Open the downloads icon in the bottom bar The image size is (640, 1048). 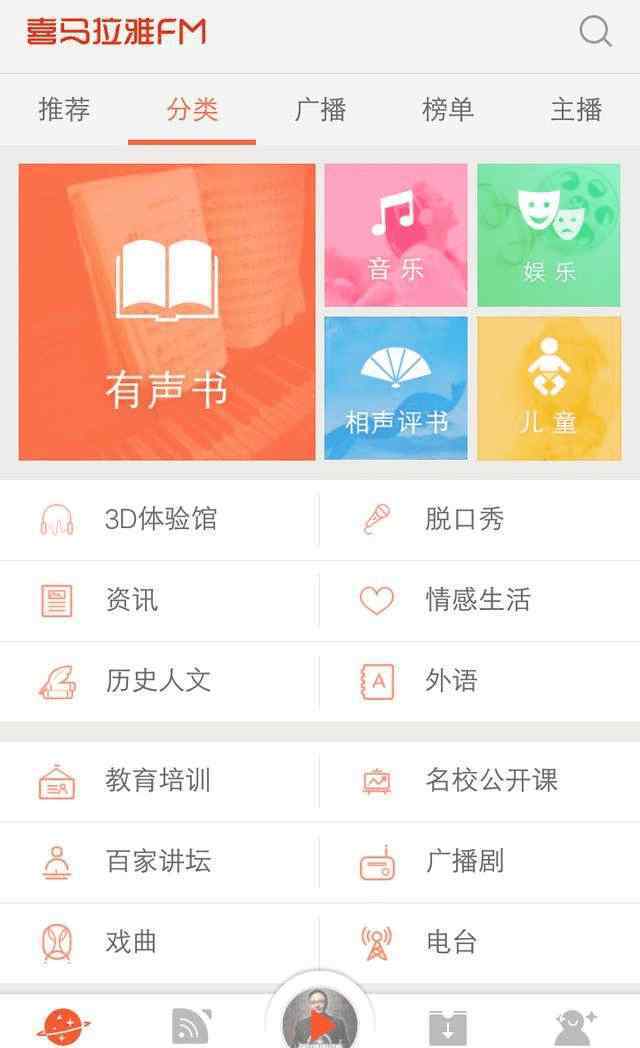click(x=447, y=1026)
